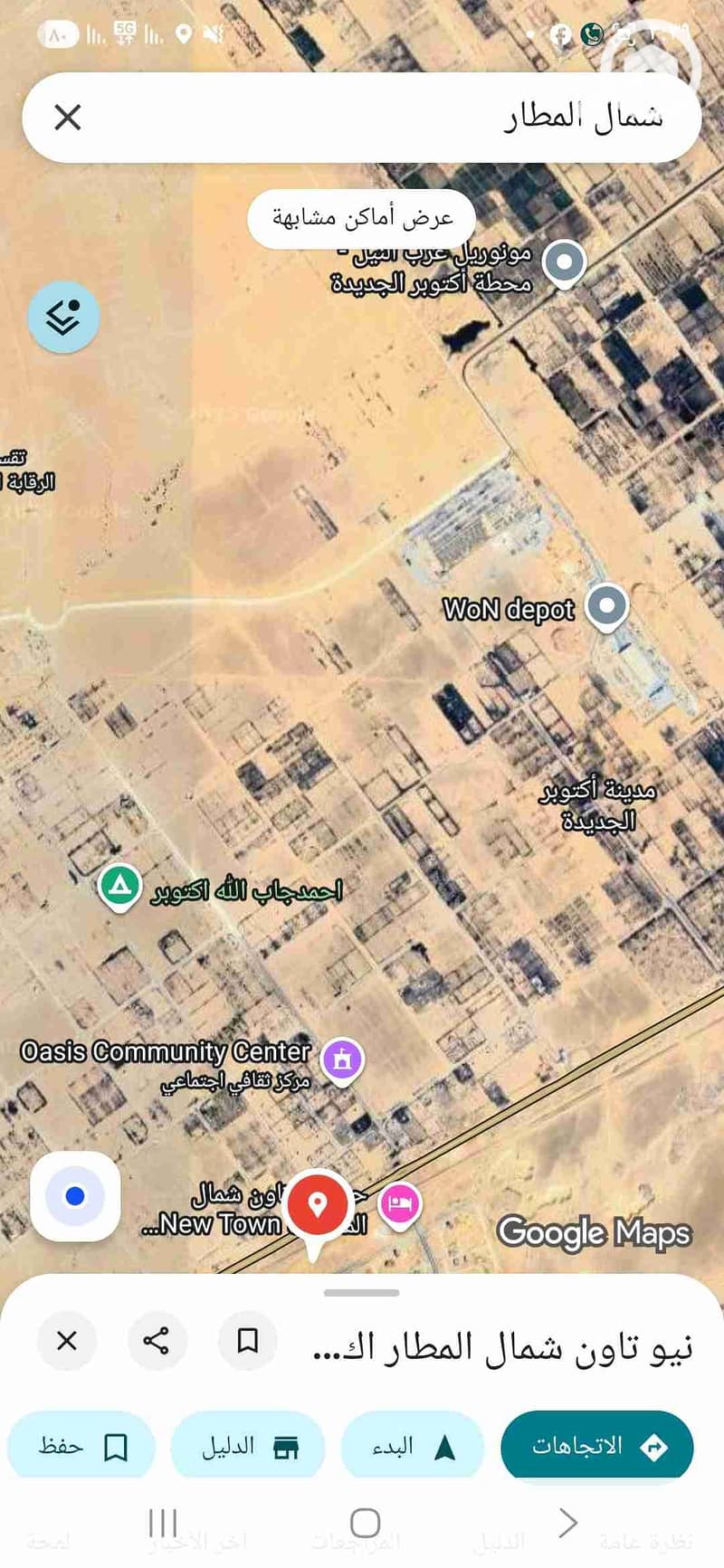Center the map on my location
Screen dimensions: 724x1568
click(x=75, y=1196)
